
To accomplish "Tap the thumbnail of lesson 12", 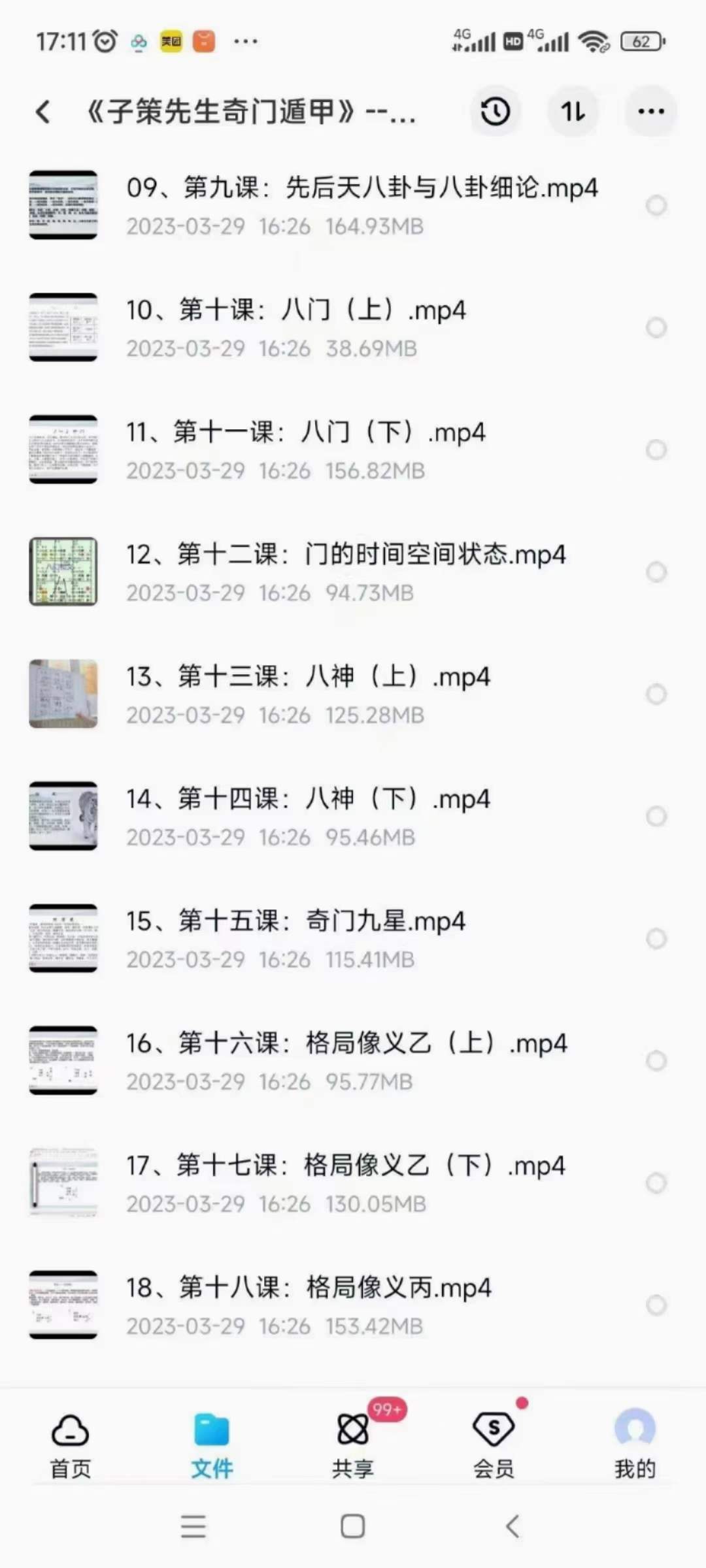I will click(x=63, y=570).
